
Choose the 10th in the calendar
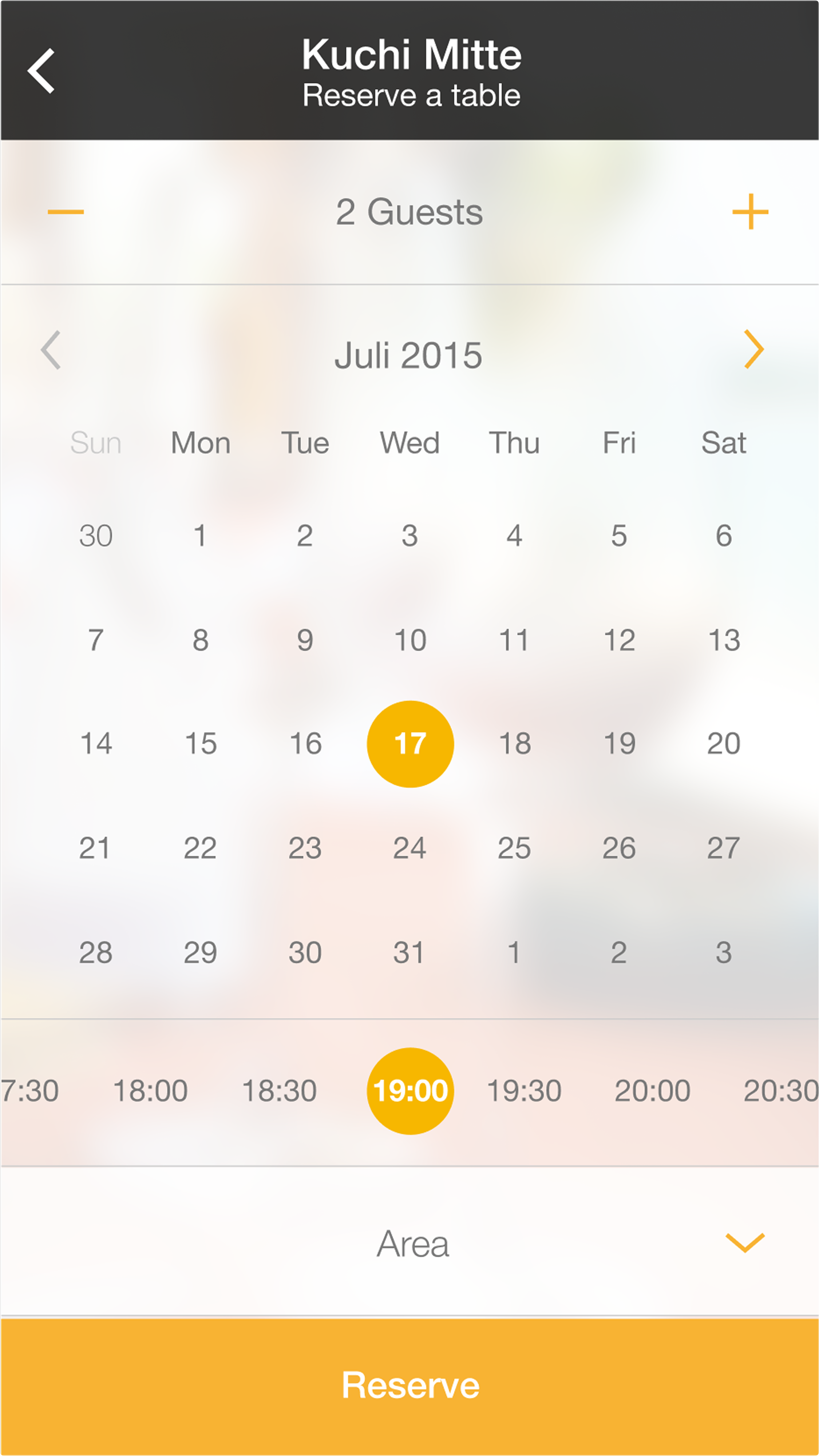[x=409, y=640]
